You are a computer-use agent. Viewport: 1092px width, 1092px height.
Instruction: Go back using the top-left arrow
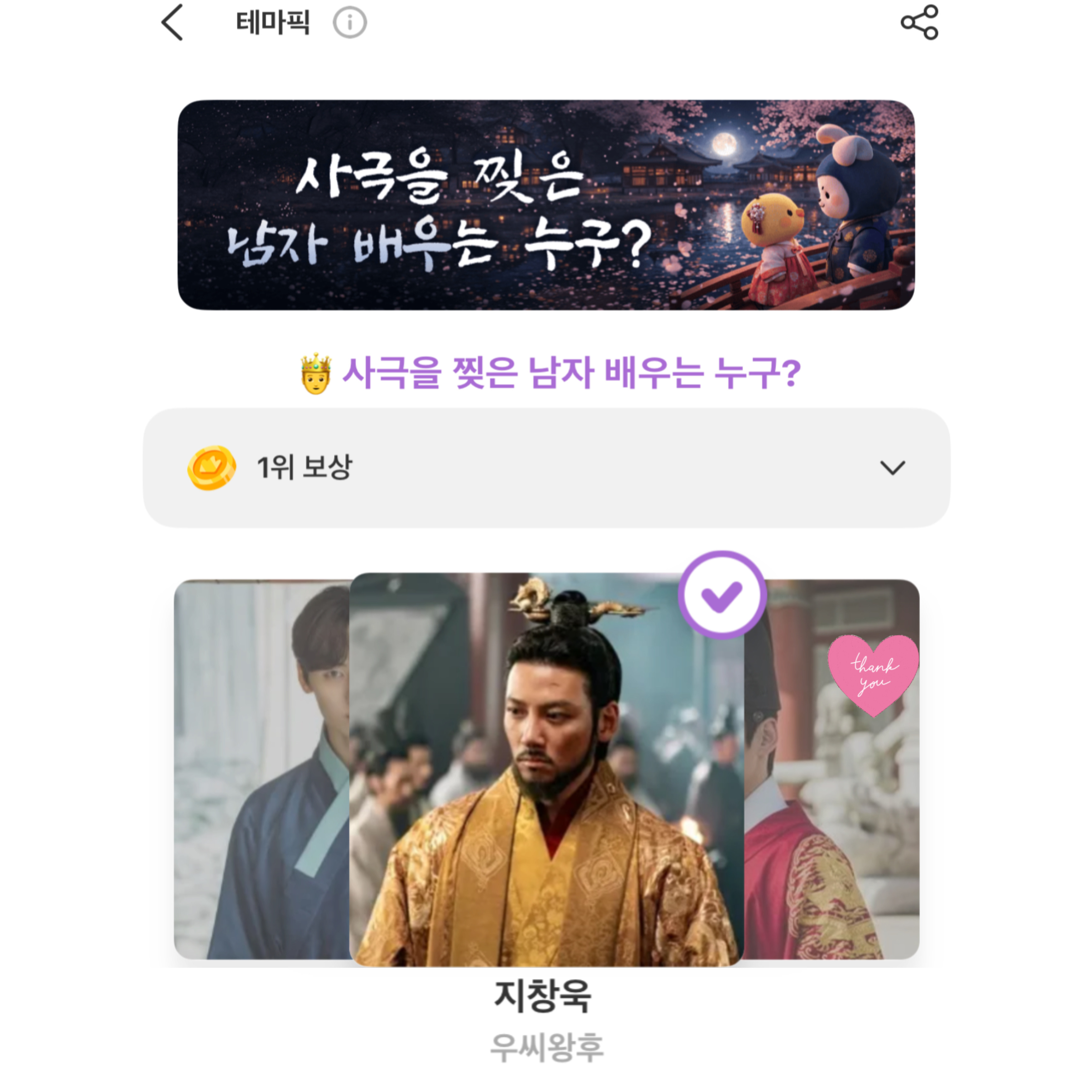pyautogui.click(x=172, y=23)
